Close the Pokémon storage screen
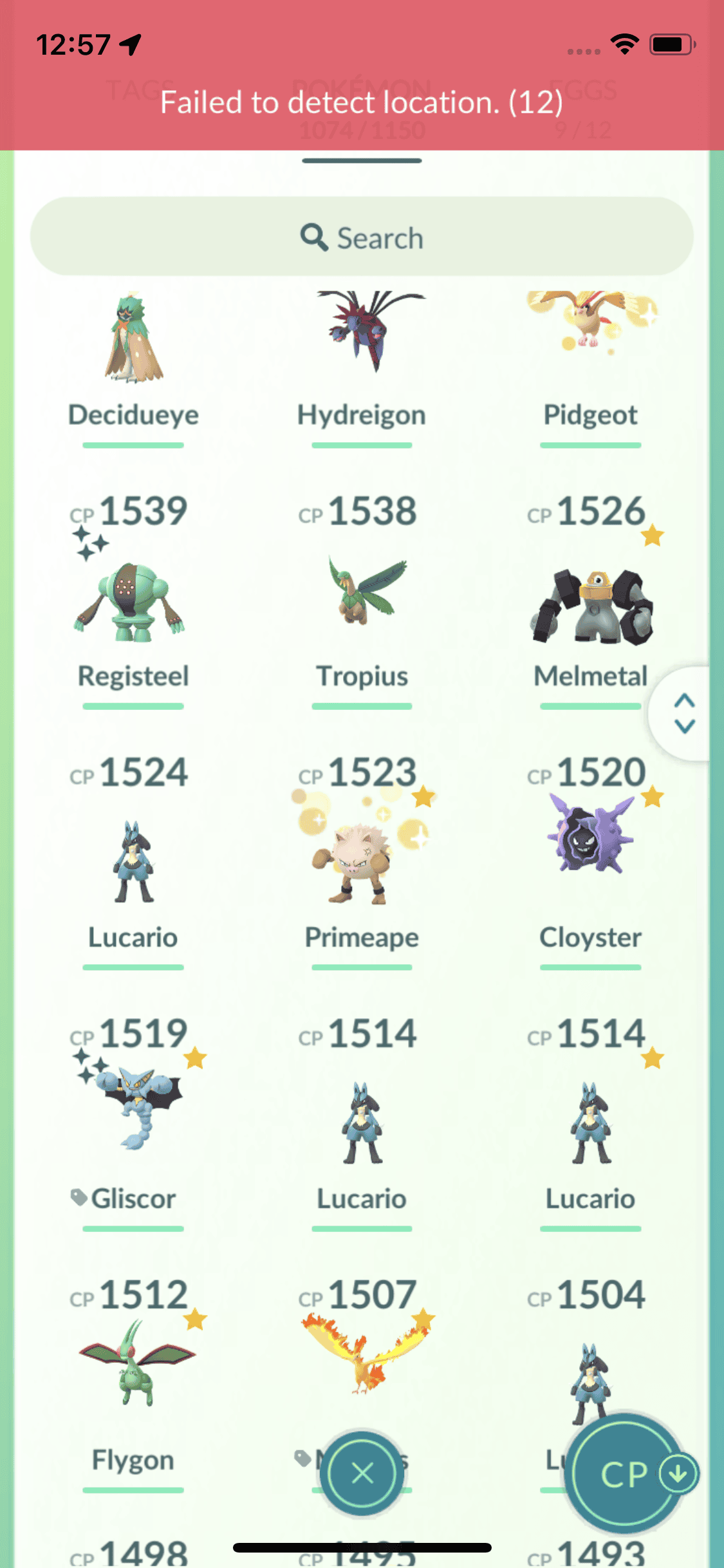Image resolution: width=724 pixels, height=1568 pixels. [x=362, y=1473]
